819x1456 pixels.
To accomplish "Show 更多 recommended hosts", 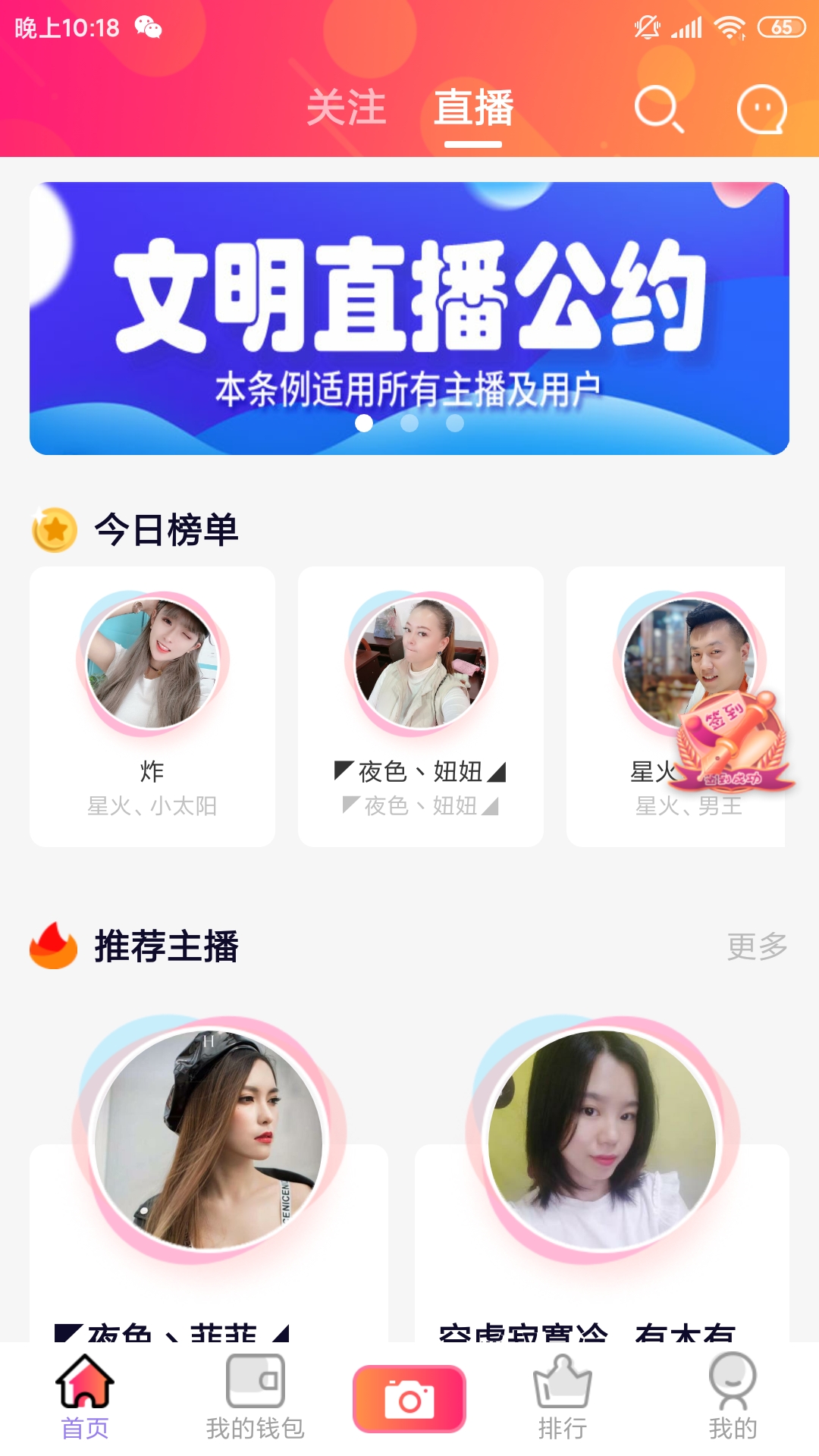I will tap(757, 946).
